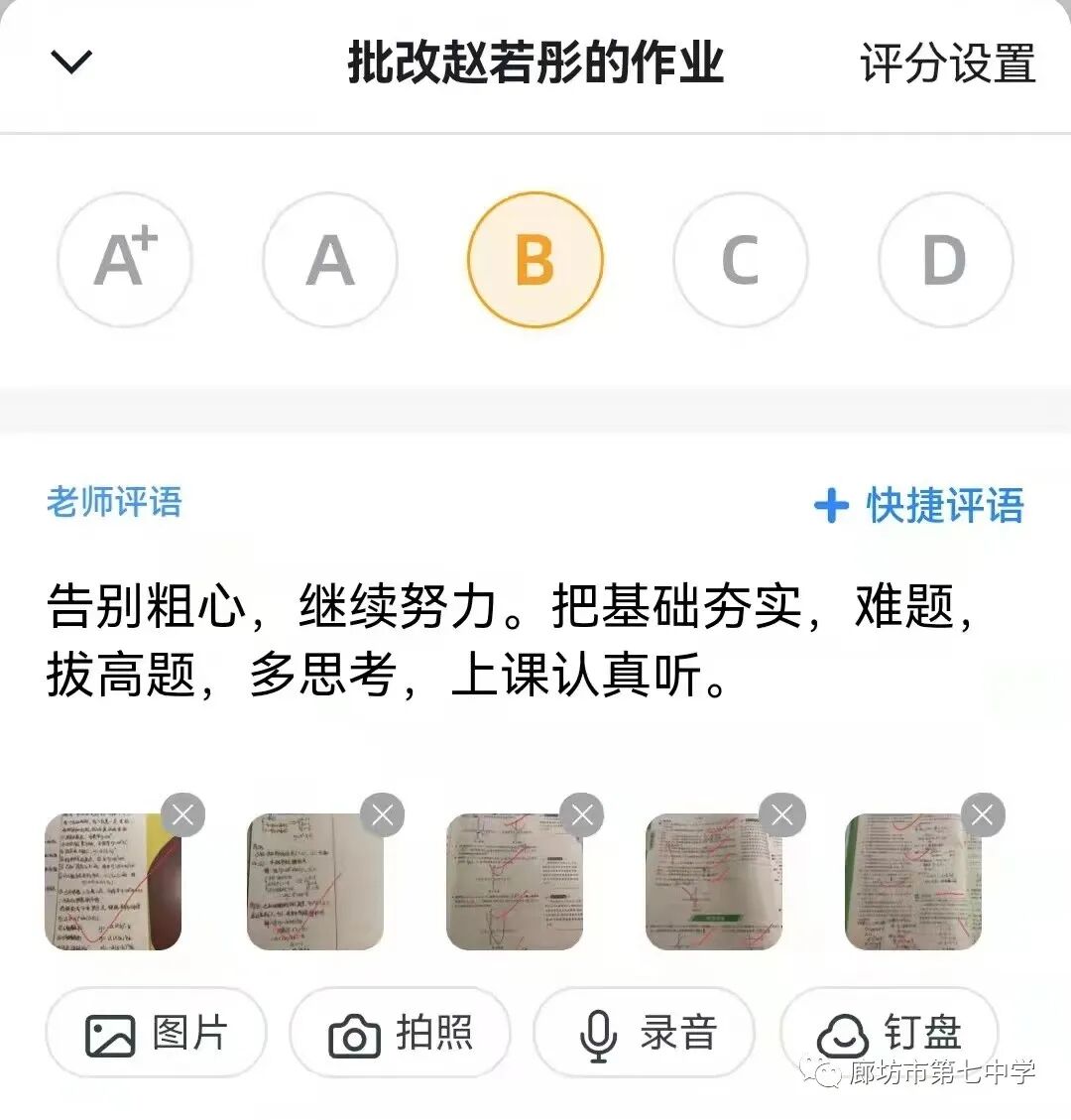Select grade A

click(330, 260)
